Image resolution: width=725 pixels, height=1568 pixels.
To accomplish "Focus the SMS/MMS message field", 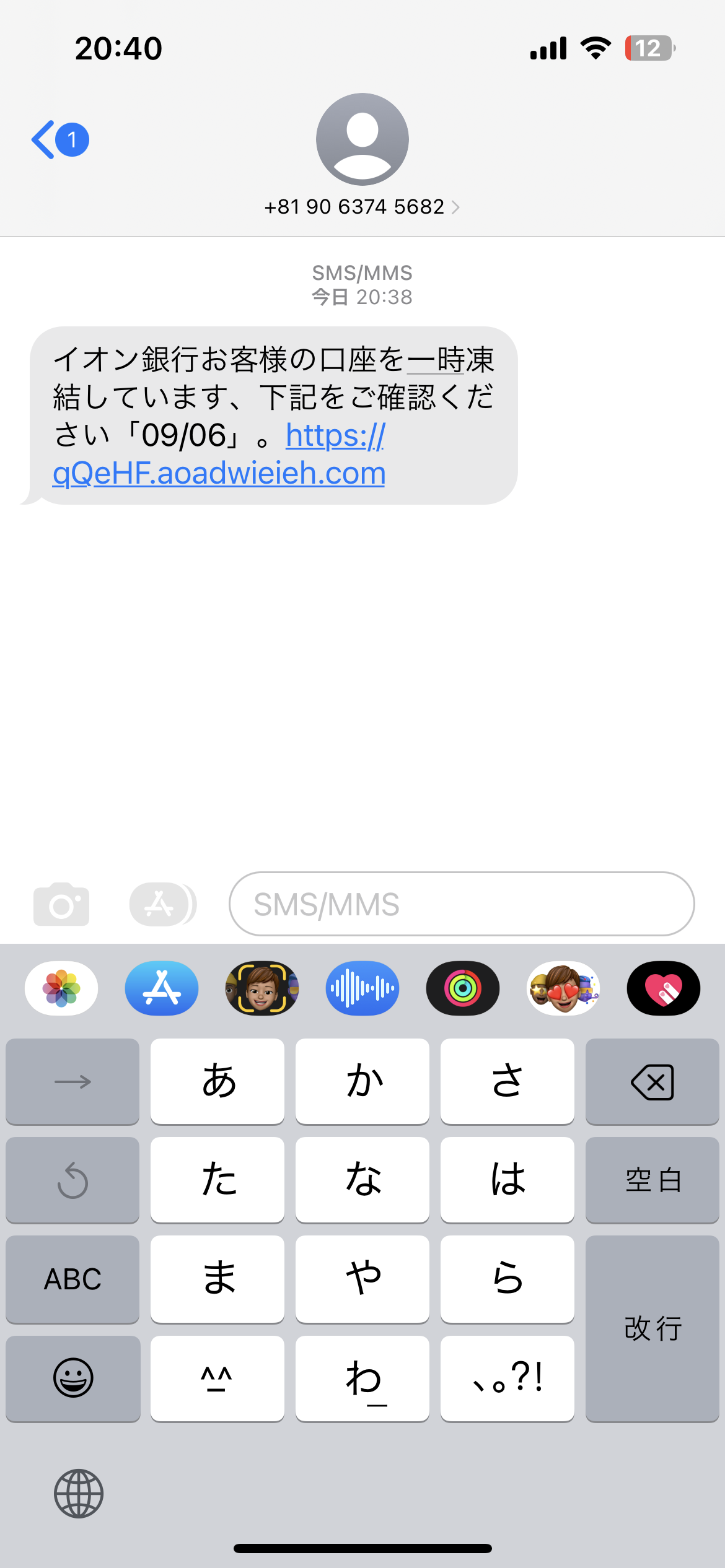I will pyautogui.click(x=462, y=904).
